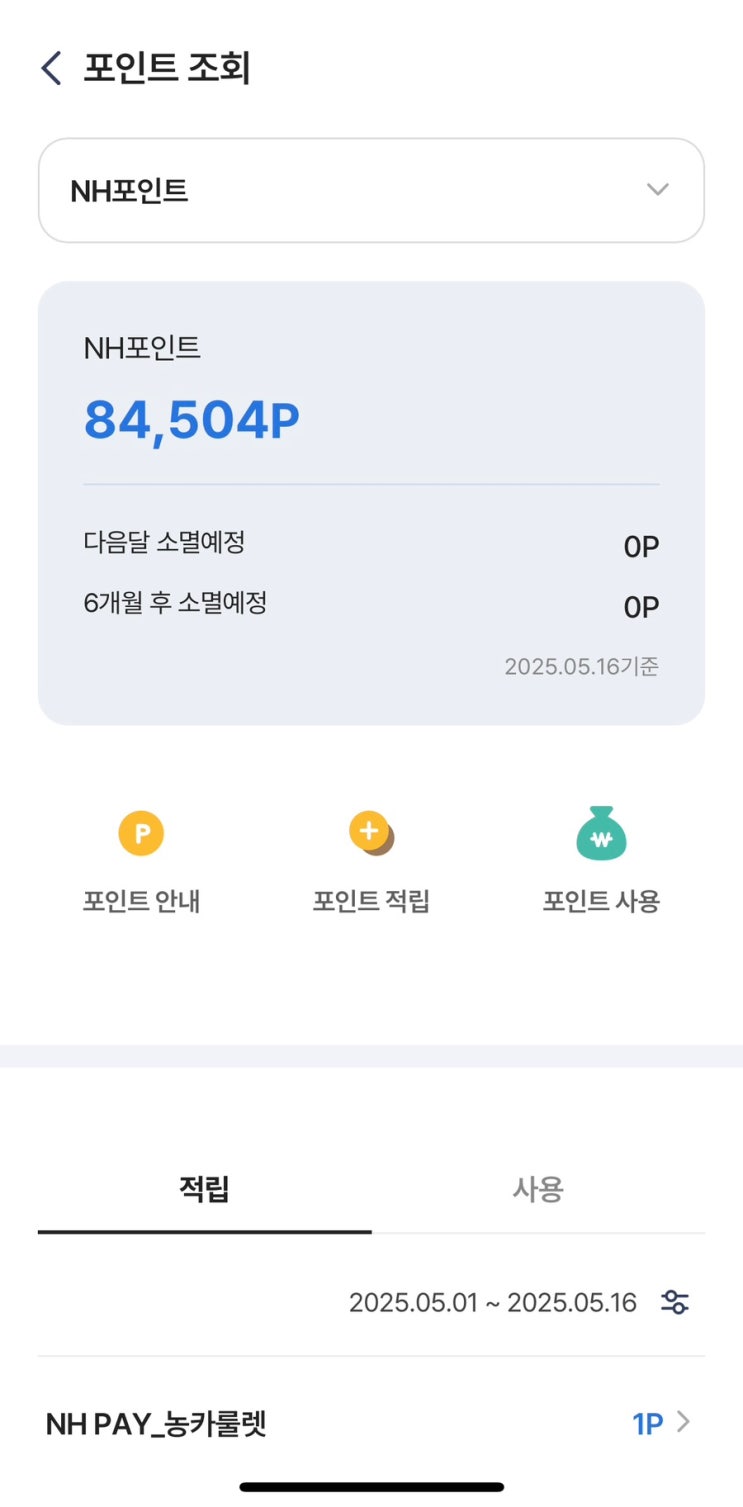Open the date range filter icon
The width and height of the screenshot is (743, 1507).
[675, 1302]
